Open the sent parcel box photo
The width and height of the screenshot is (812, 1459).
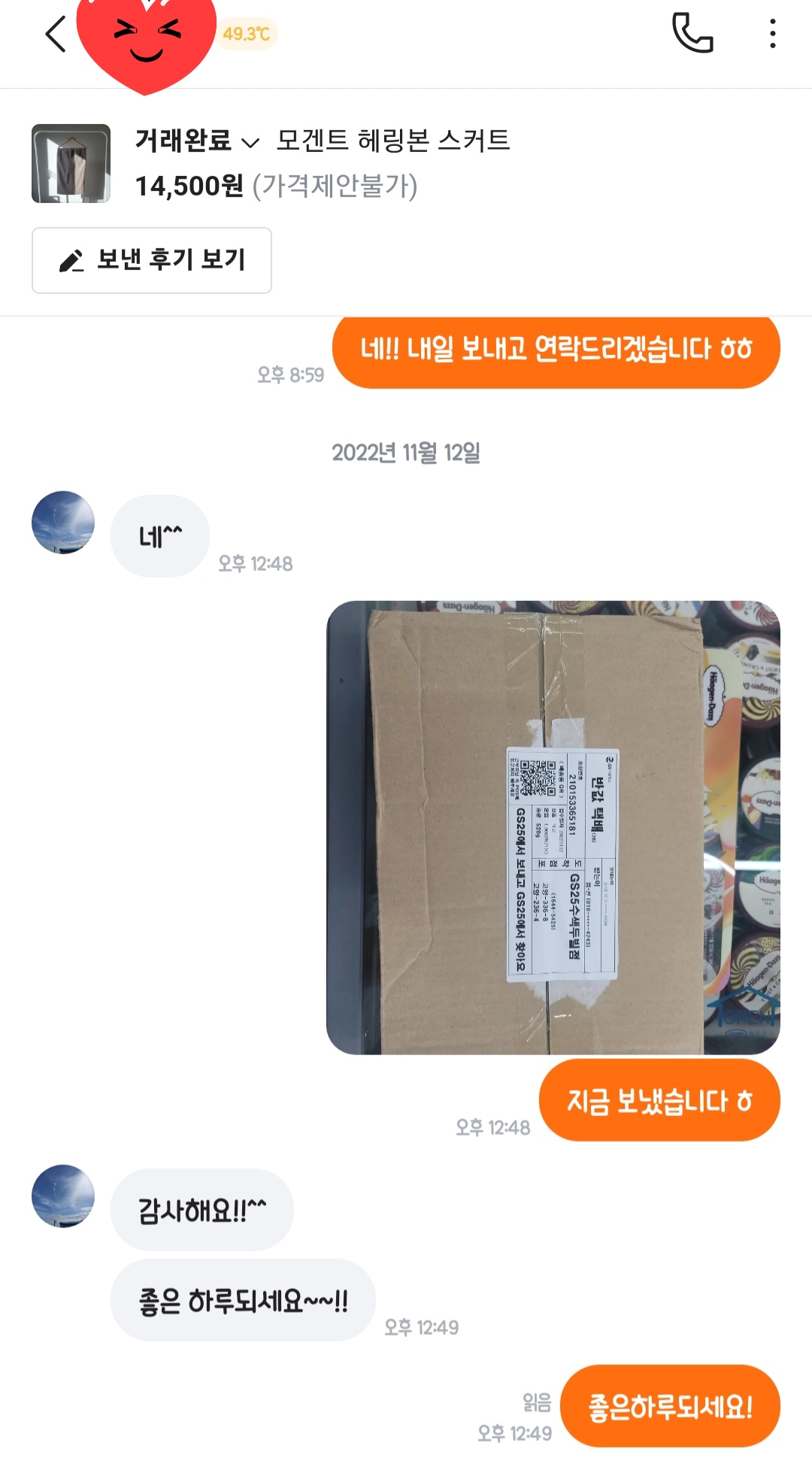tap(553, 827)
